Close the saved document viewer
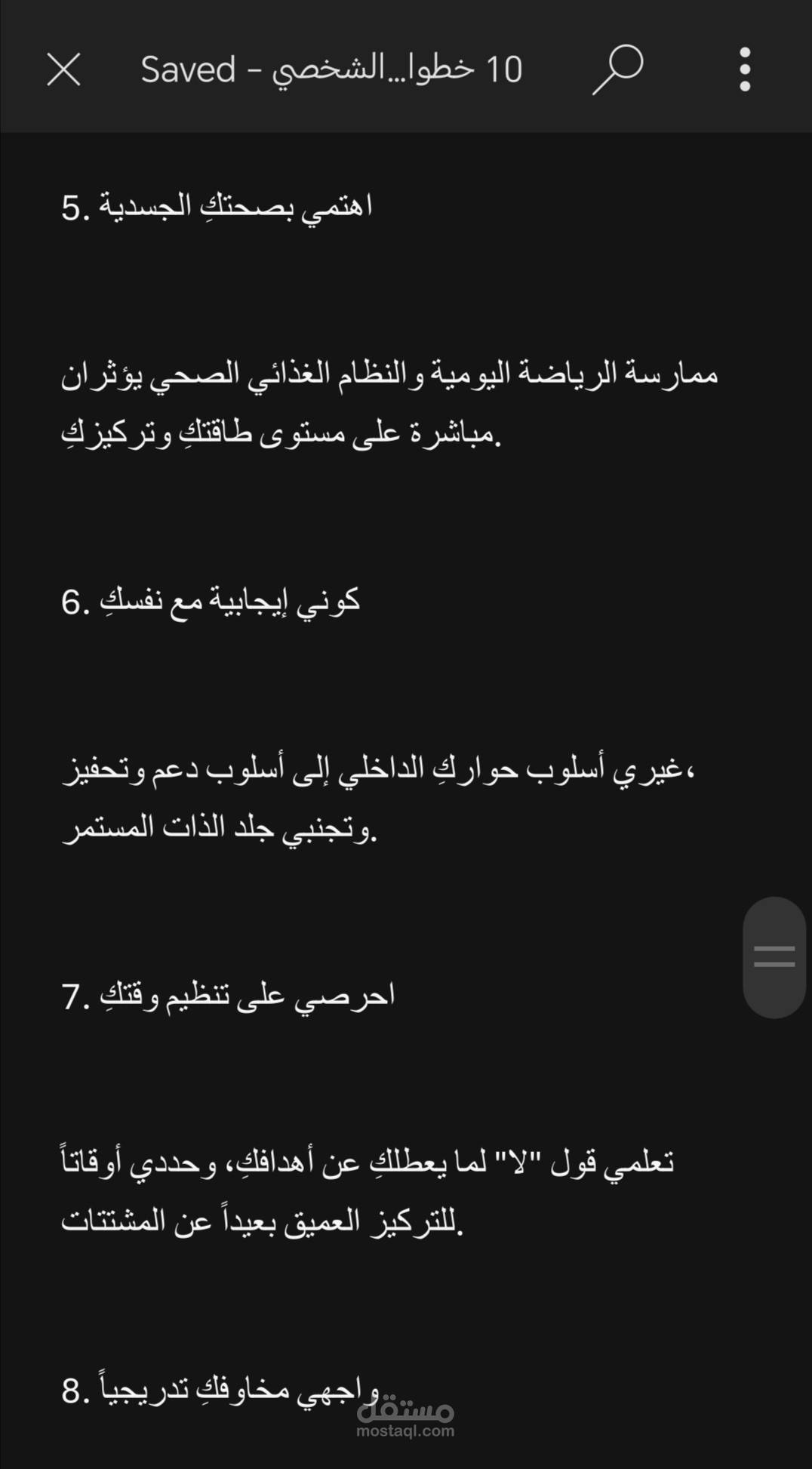 click(63, 70)
